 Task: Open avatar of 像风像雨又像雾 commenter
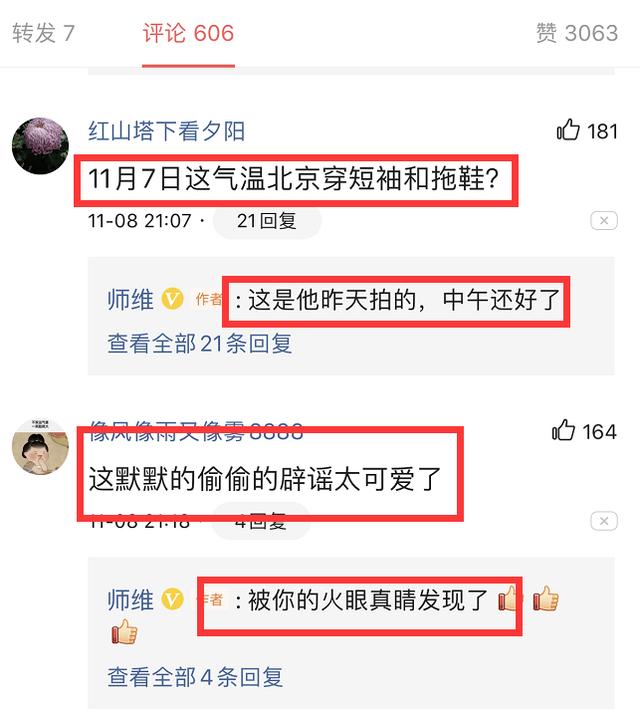point(40,446)
